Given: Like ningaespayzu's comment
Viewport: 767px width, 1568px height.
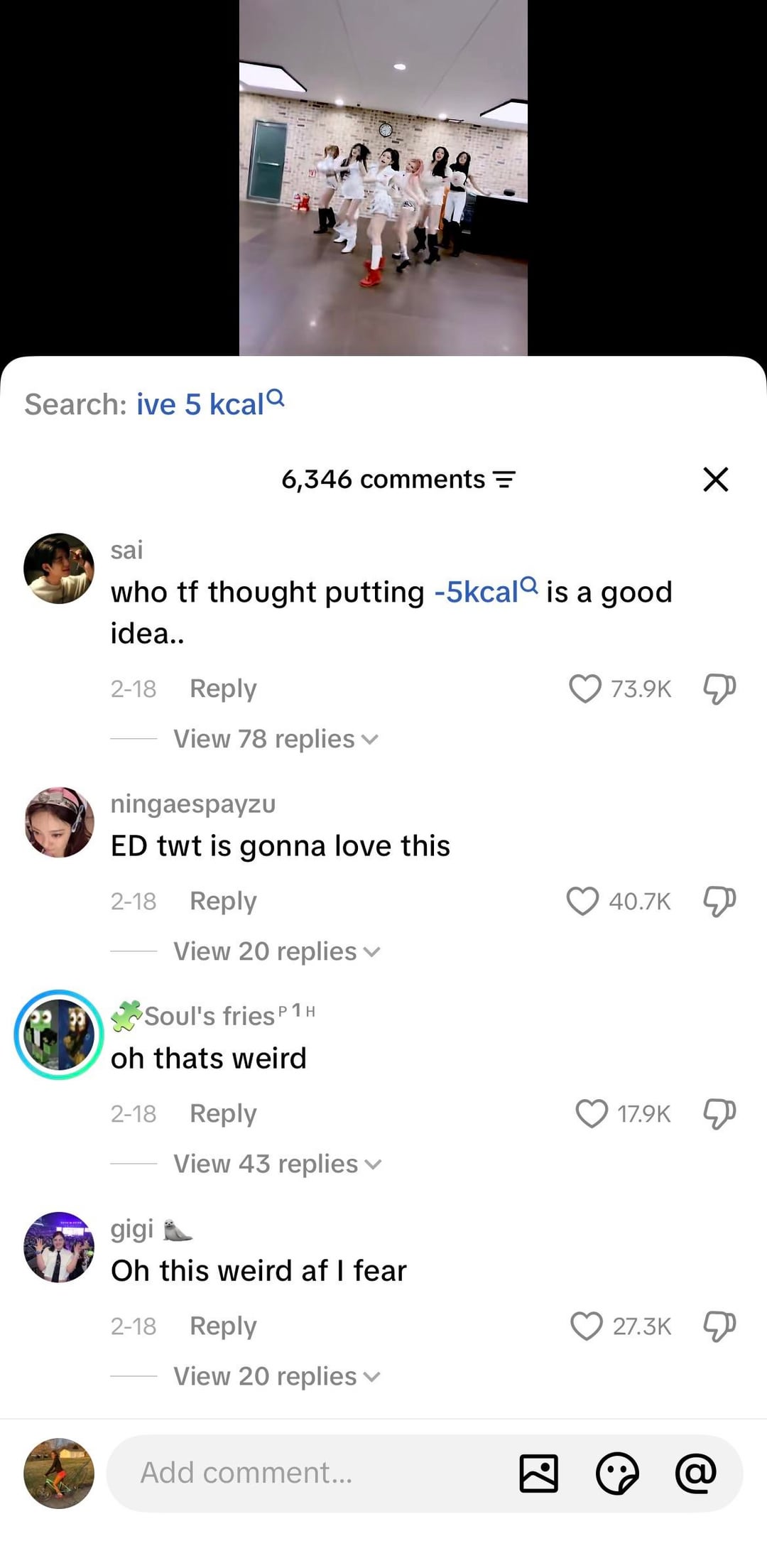Looking at the screenshot, I should (582, 901).
